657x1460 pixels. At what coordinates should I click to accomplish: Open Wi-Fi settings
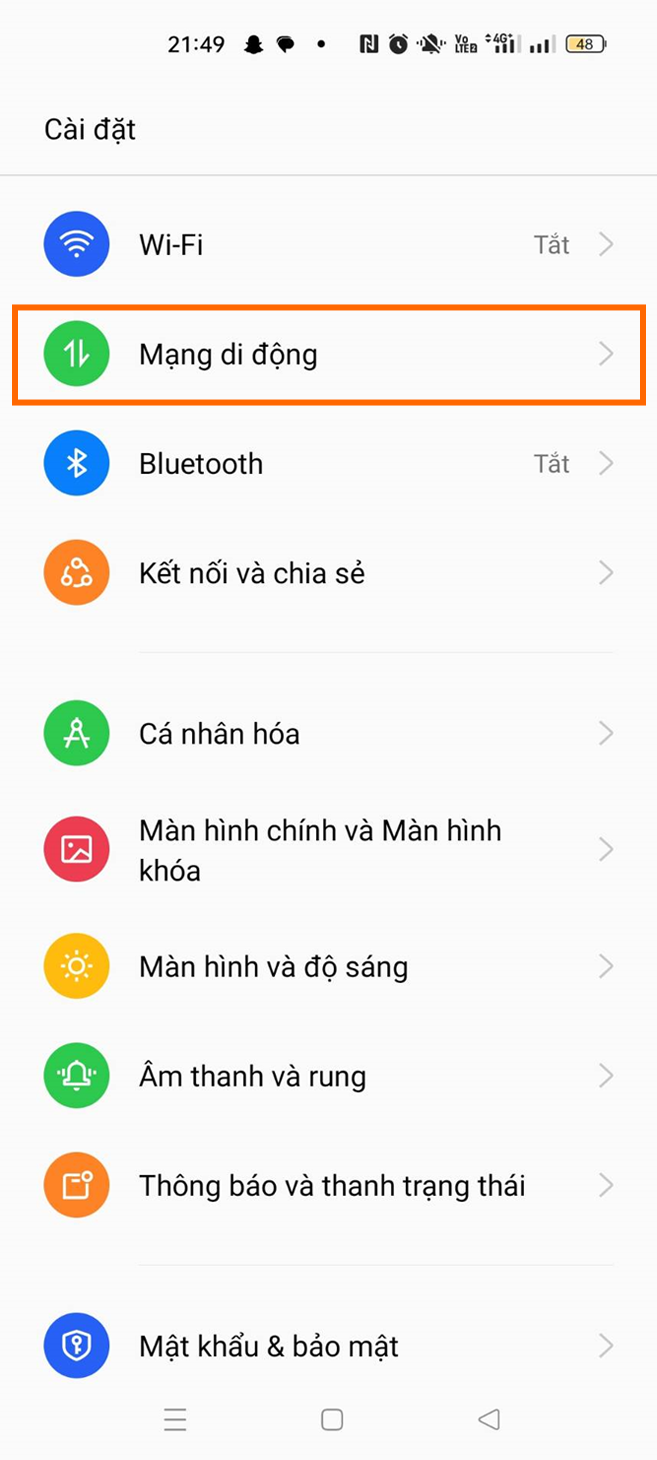[328, 244]
